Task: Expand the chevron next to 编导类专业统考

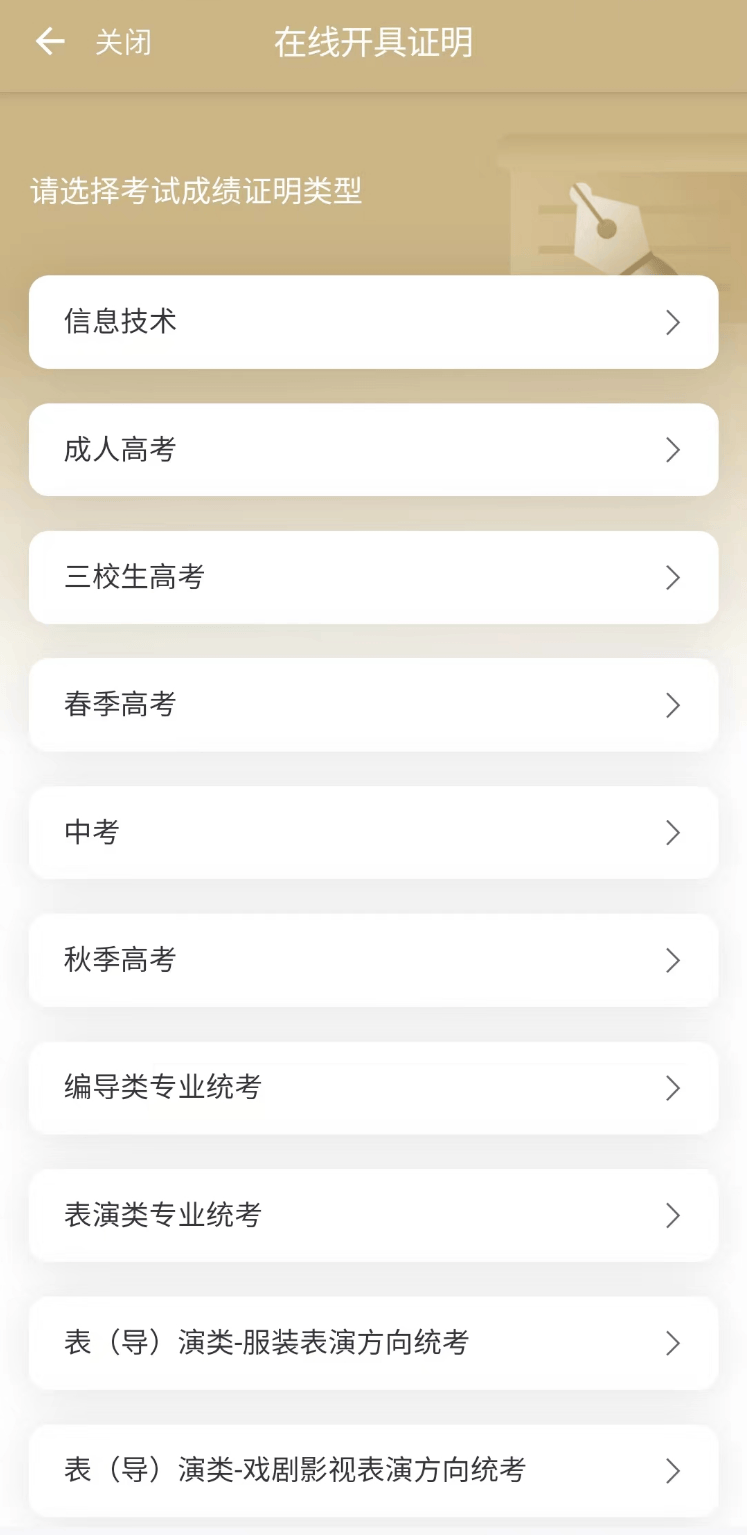Action: coord(673,1088)
